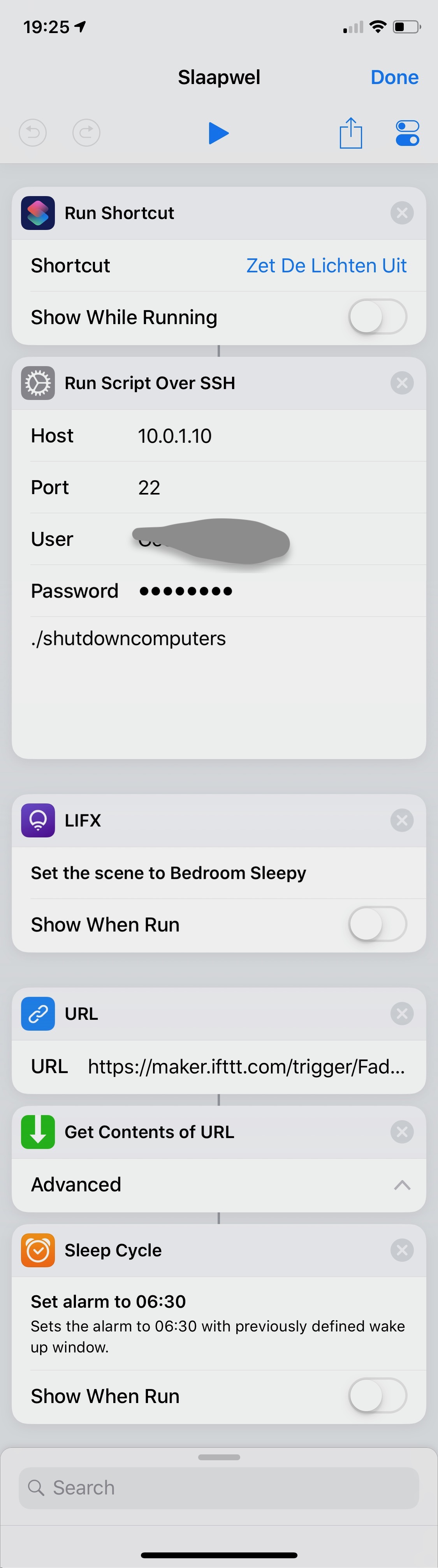Remove the Run Shortcut action
Screen dimensions: 438x1568
401,213
